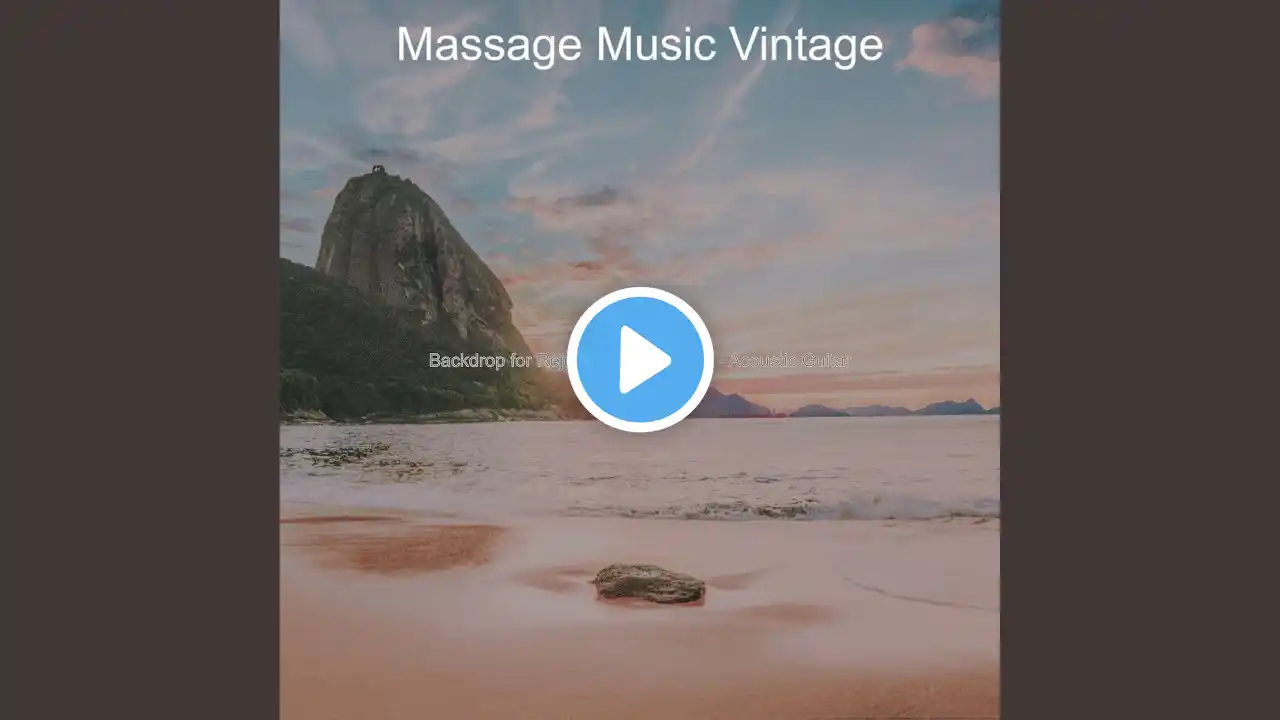Play the Massage Music Vintage video
This screenshot has width=1280, height=720.
point(640,360)
